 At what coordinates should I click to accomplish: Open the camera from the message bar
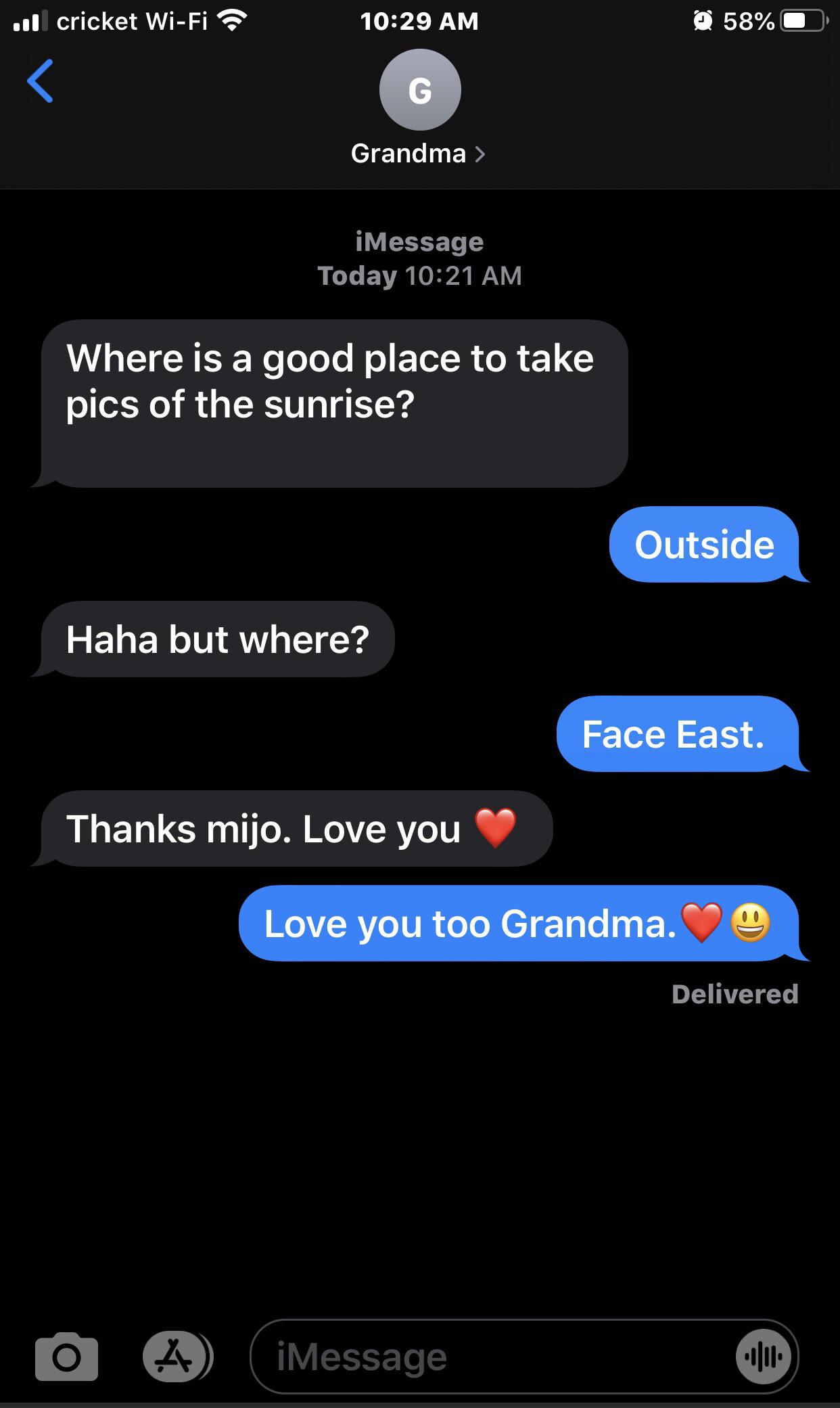tap(66, 1356)
